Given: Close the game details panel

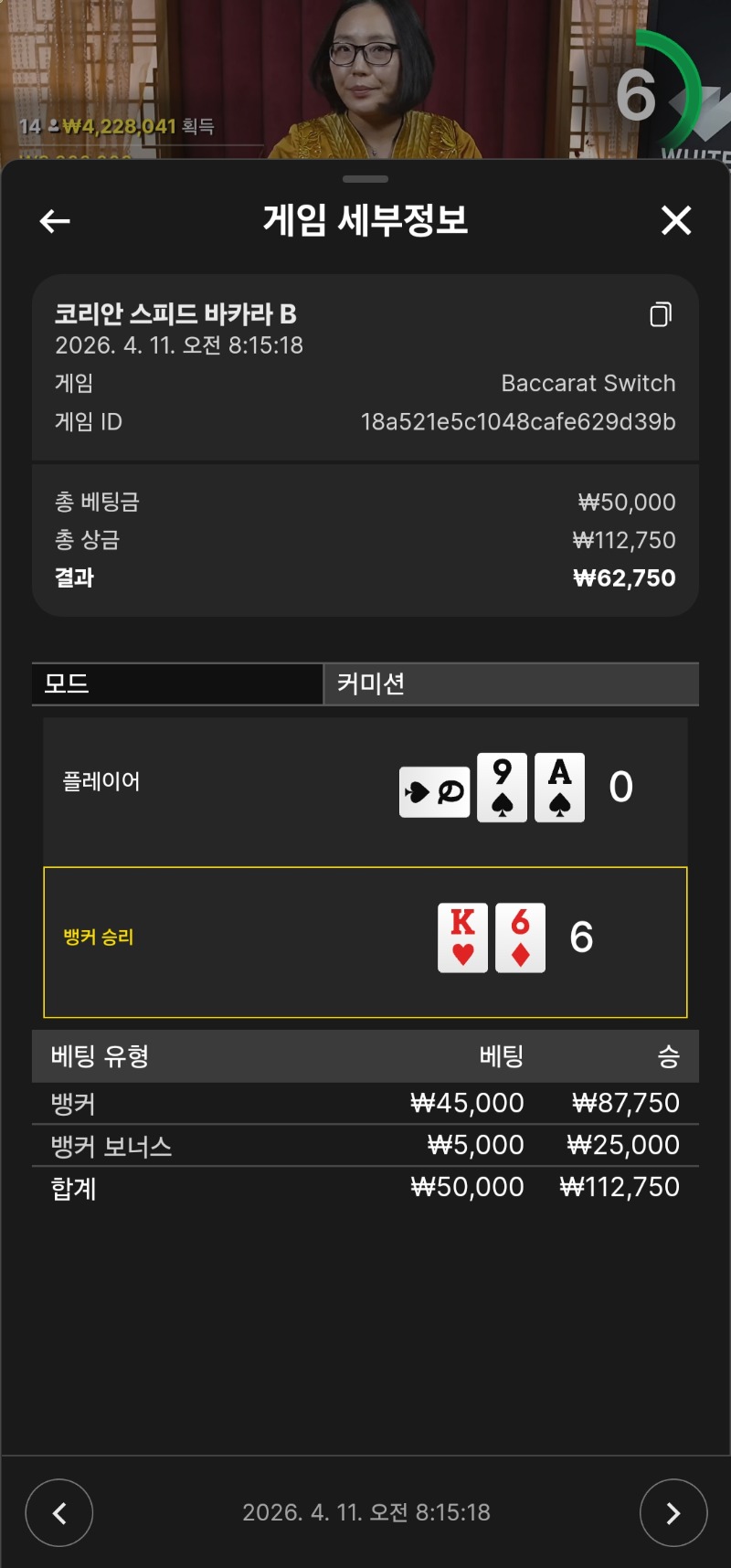Looking at the screenshot, I should pos(676,220).
